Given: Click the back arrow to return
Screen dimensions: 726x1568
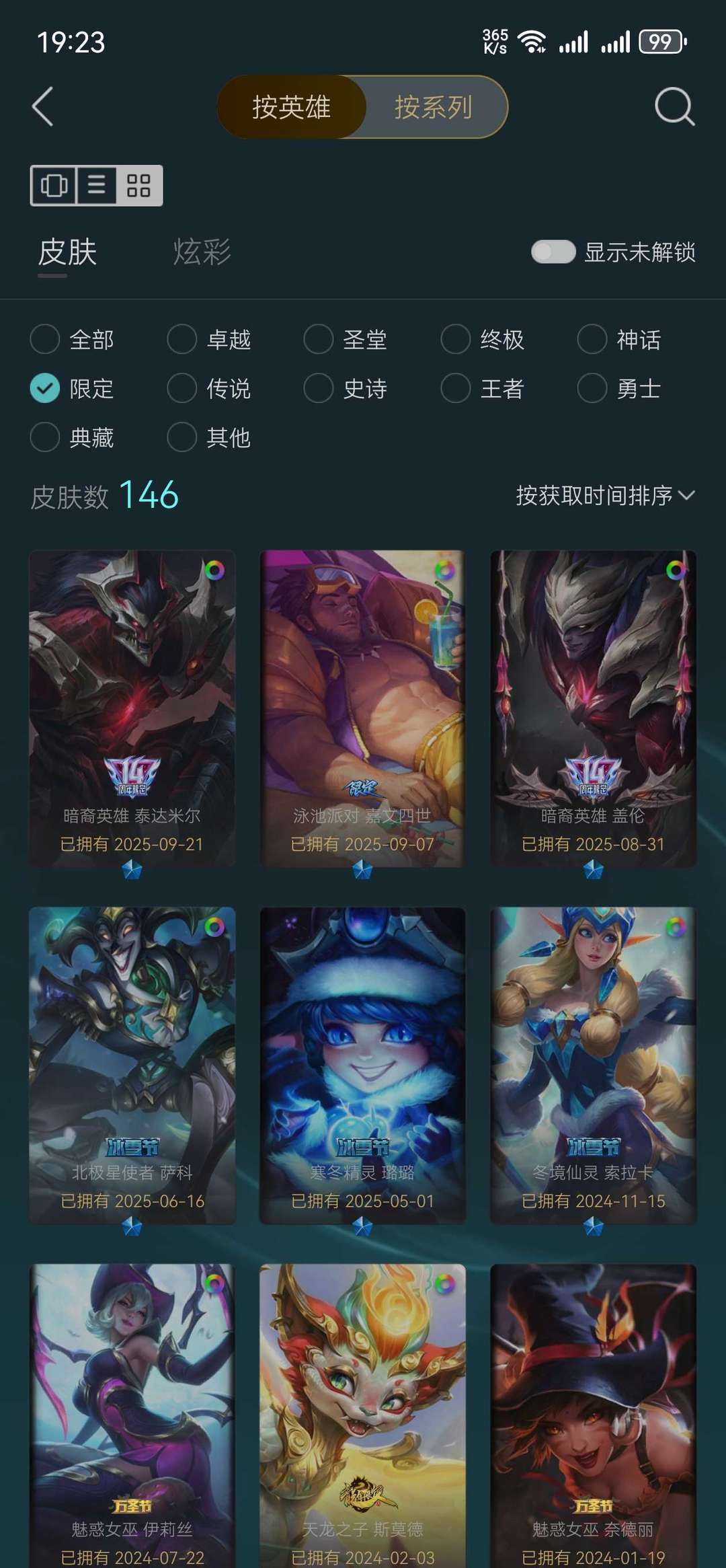Looking at the screenshot, I should 43,108.
